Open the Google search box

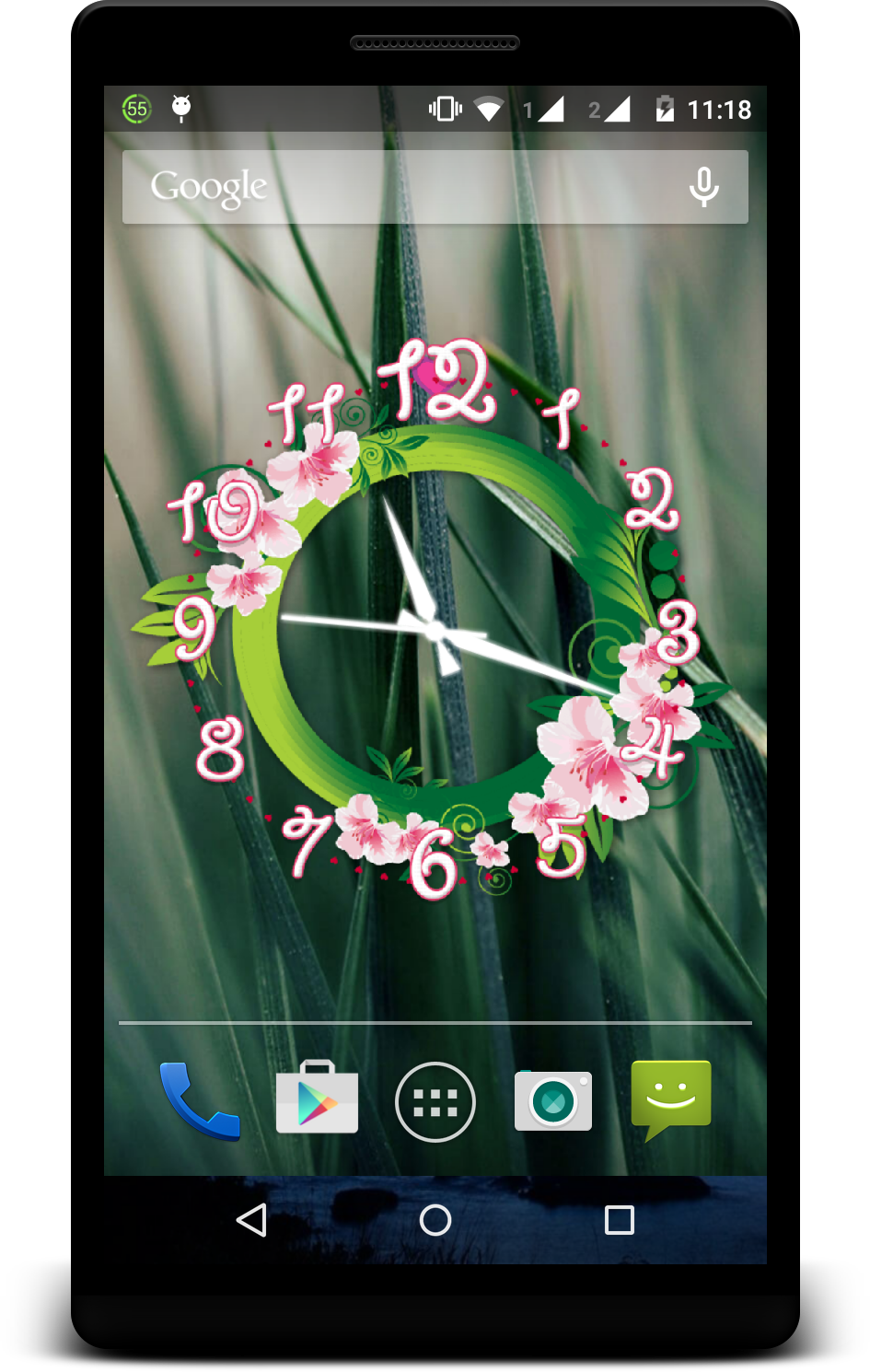point(405,187)
